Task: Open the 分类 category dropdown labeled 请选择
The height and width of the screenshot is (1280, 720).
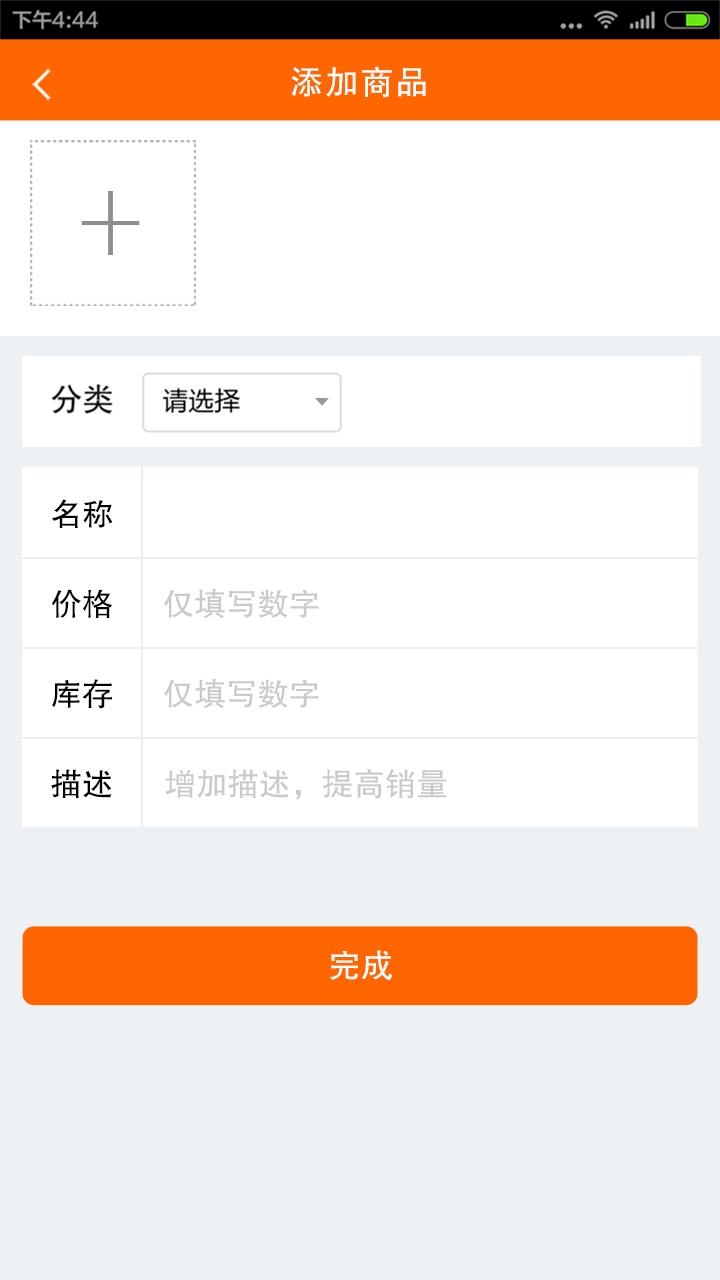Action: pyautogui.click(x=240, y=402)
